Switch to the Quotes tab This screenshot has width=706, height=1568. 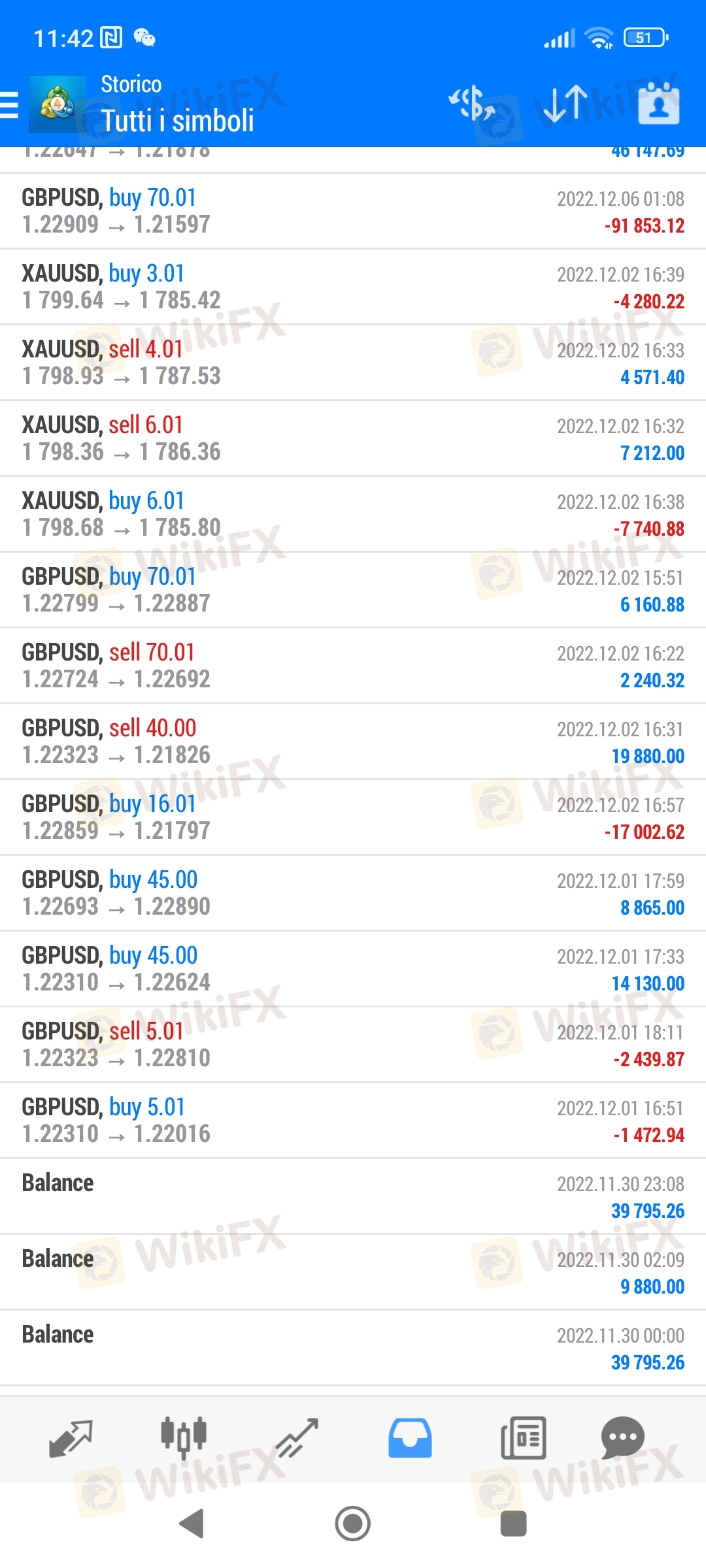(71, 1439)
